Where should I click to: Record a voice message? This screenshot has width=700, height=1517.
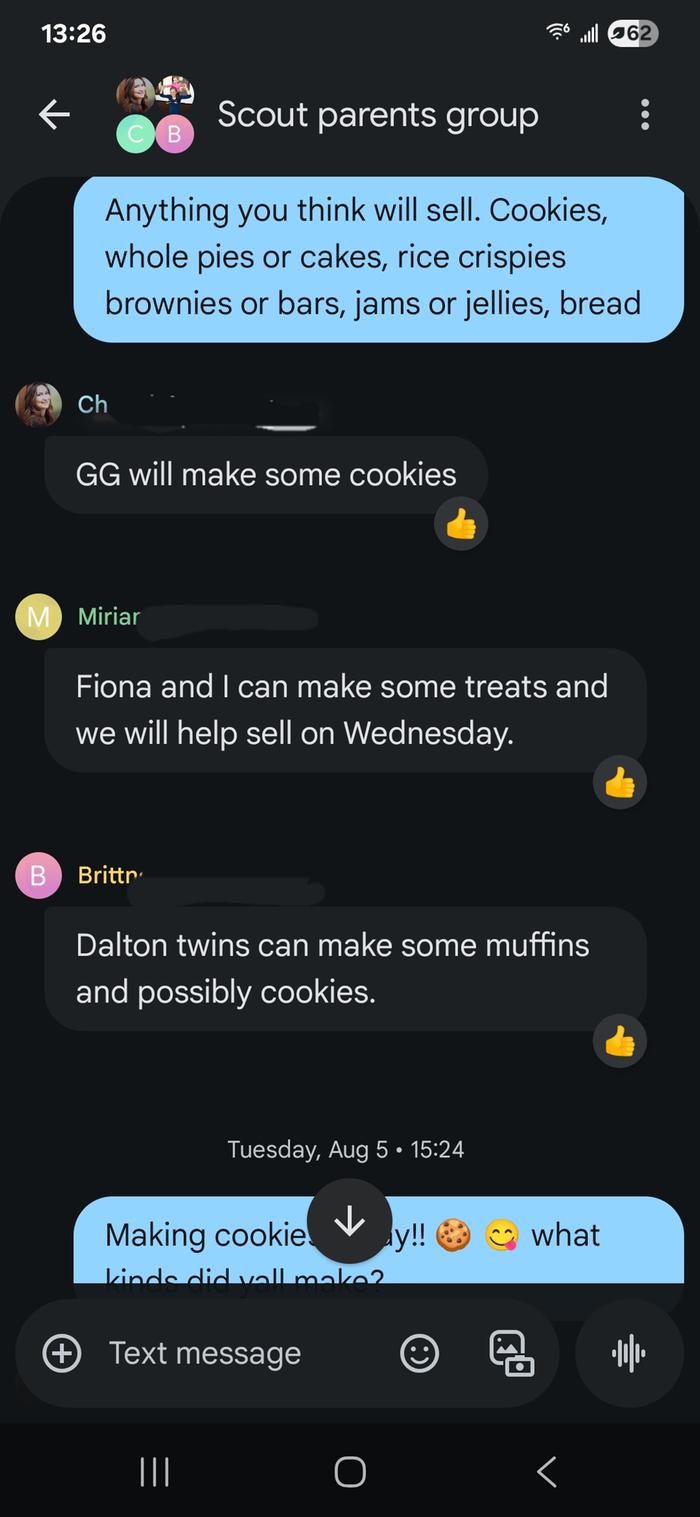click(x=628, y=1353)
